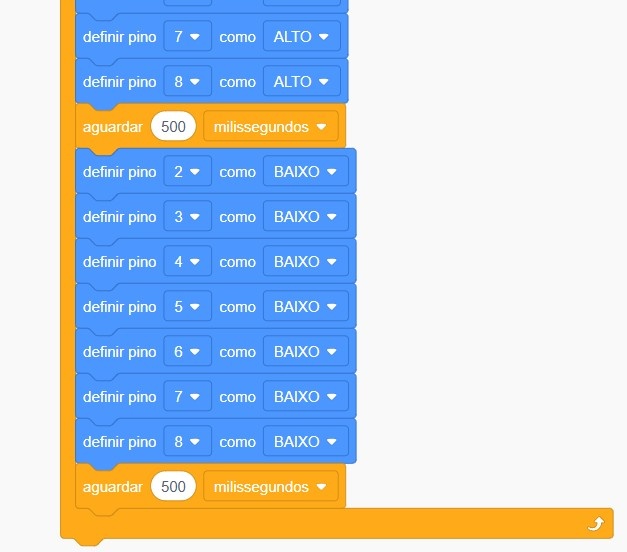Change BAIXO state on the pin 5 block
This screenshot has height=552, width=627.
(x=305, y=307)
